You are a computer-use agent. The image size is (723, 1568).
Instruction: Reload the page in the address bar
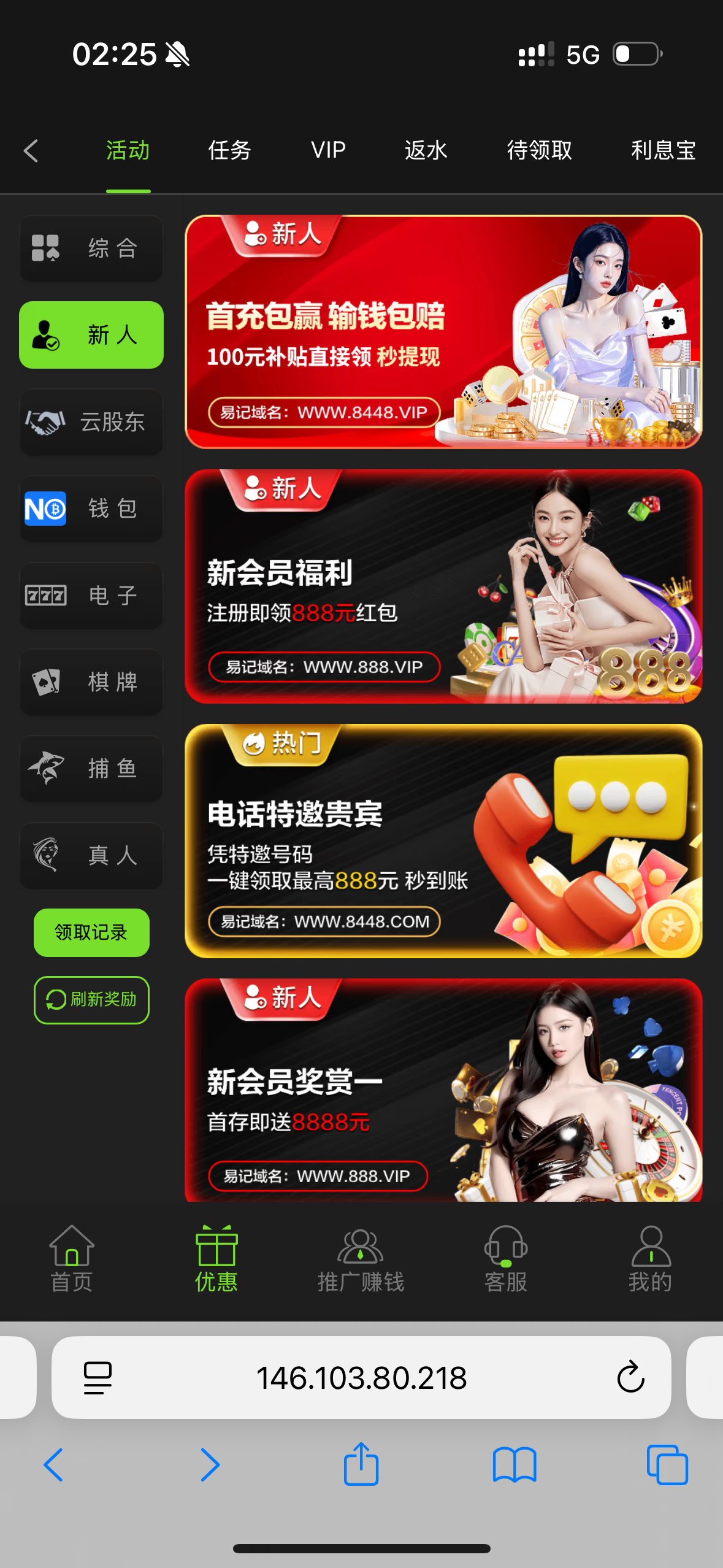630,1378
